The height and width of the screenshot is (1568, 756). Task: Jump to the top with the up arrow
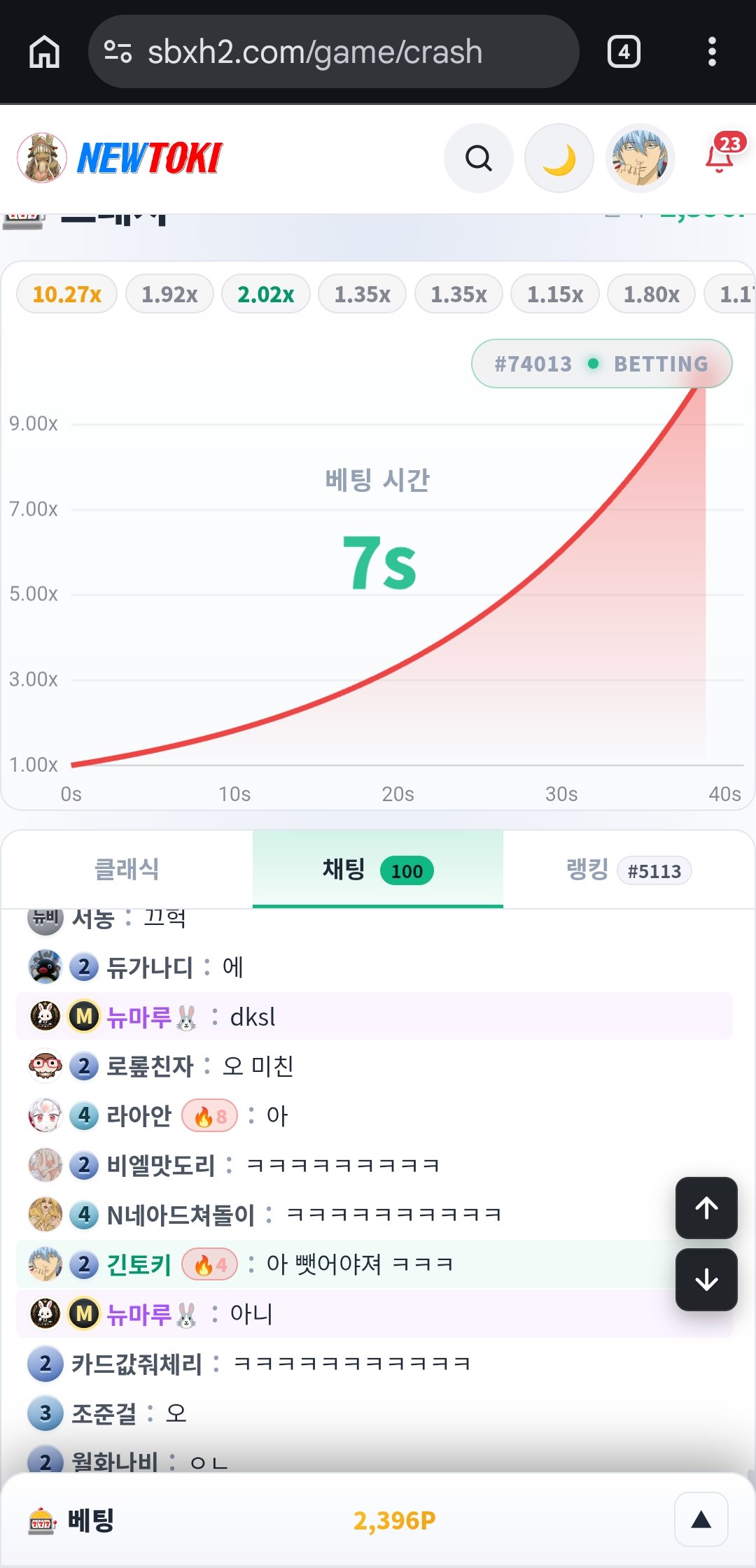706,1208
